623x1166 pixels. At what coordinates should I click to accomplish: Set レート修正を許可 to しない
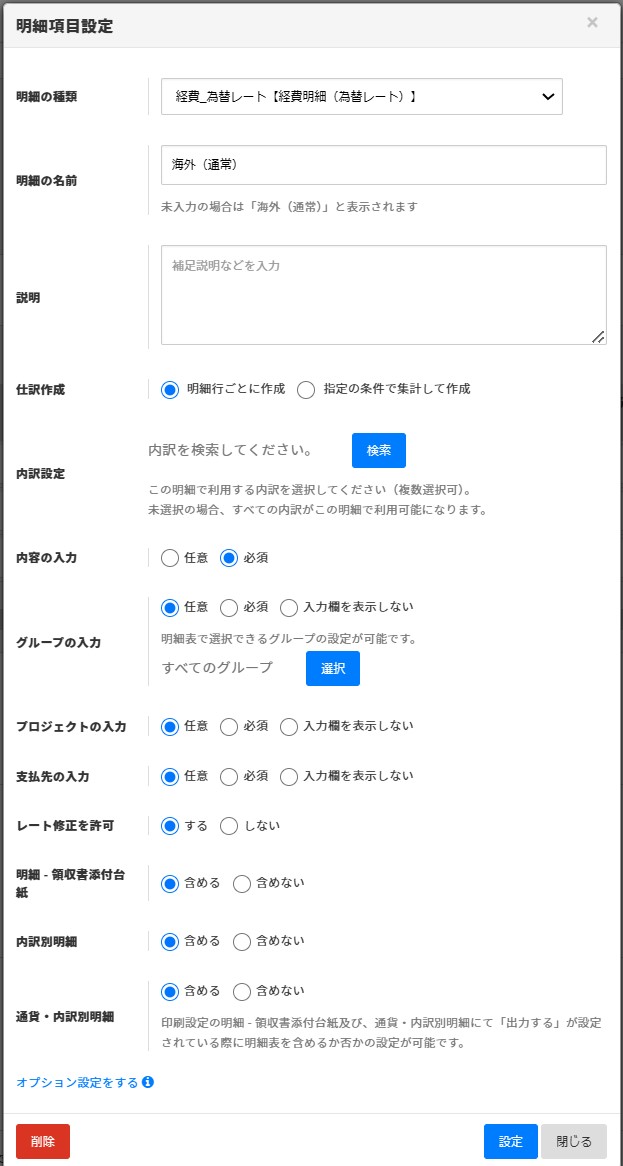tap(229, 827)
